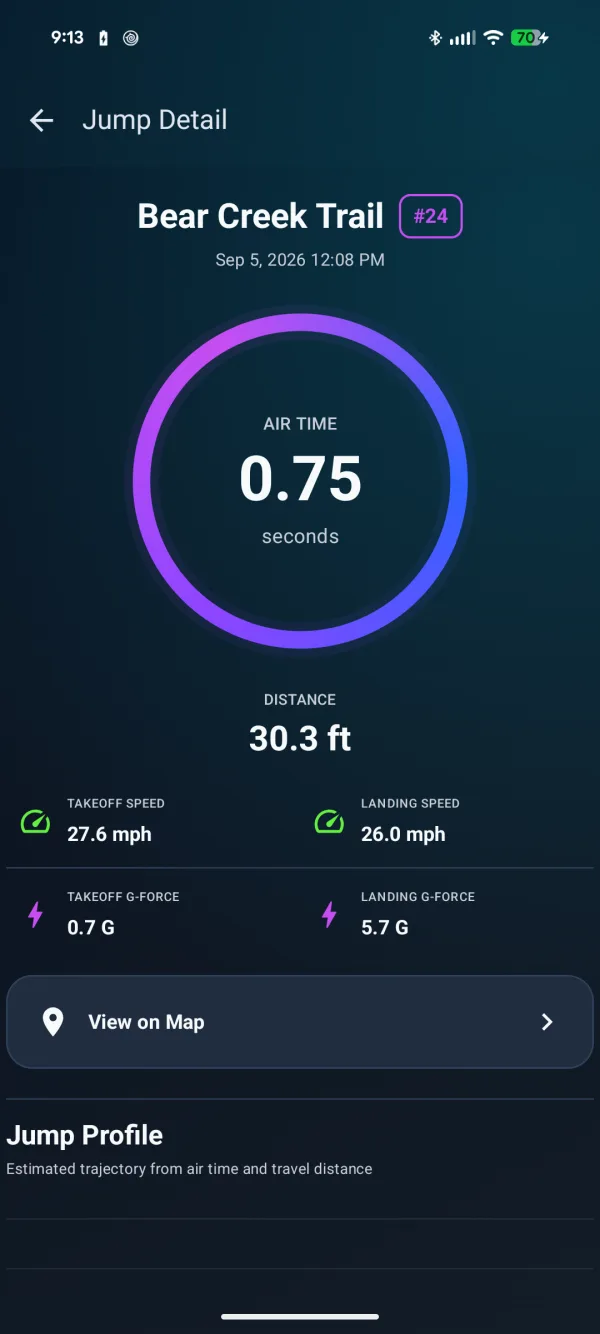Screen dimensions: 600x1334
Task: Open View on Map
Action: (300, 1022)
